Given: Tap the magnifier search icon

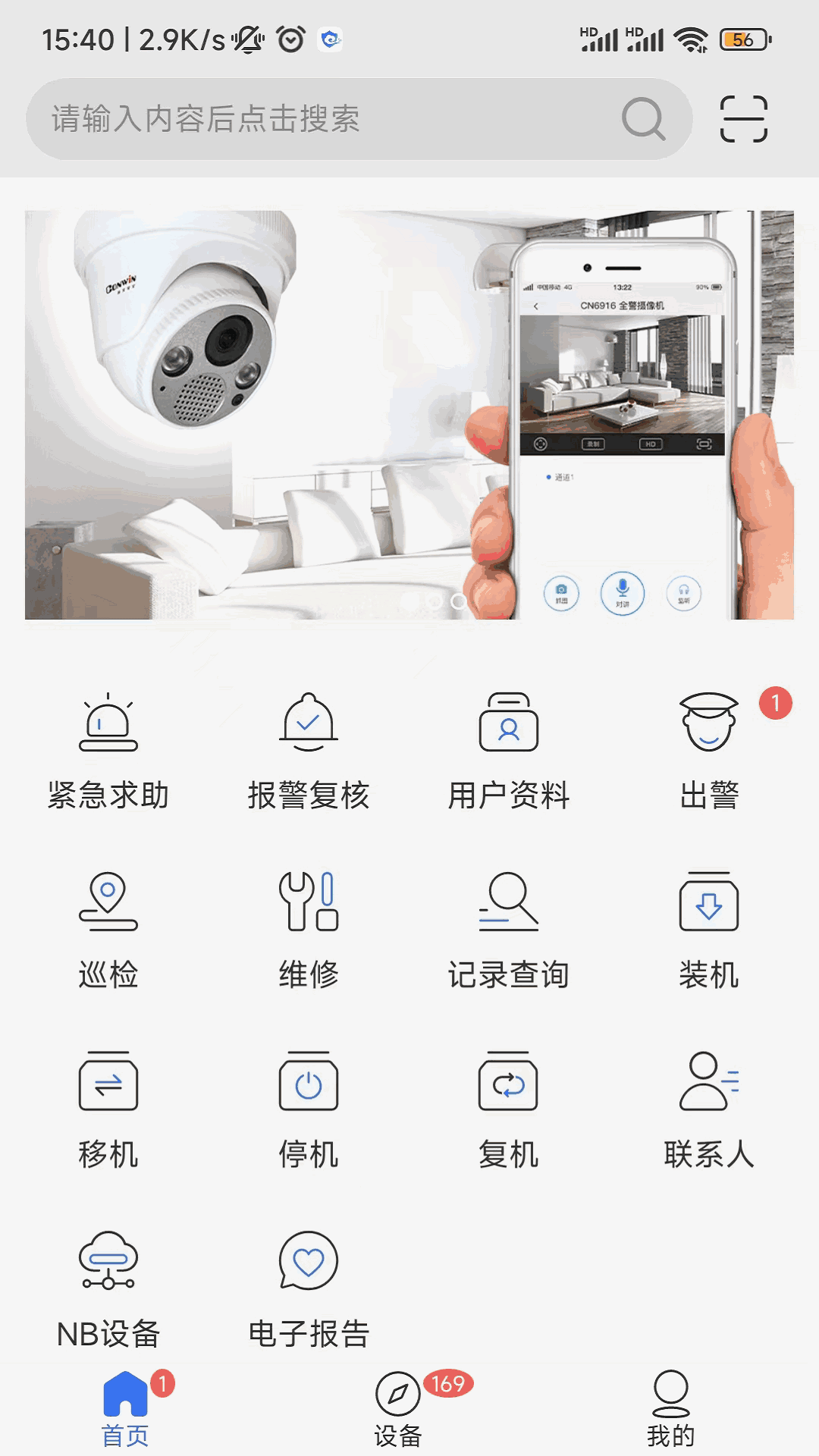Looking at the screenshot, I should coord(643,119).
